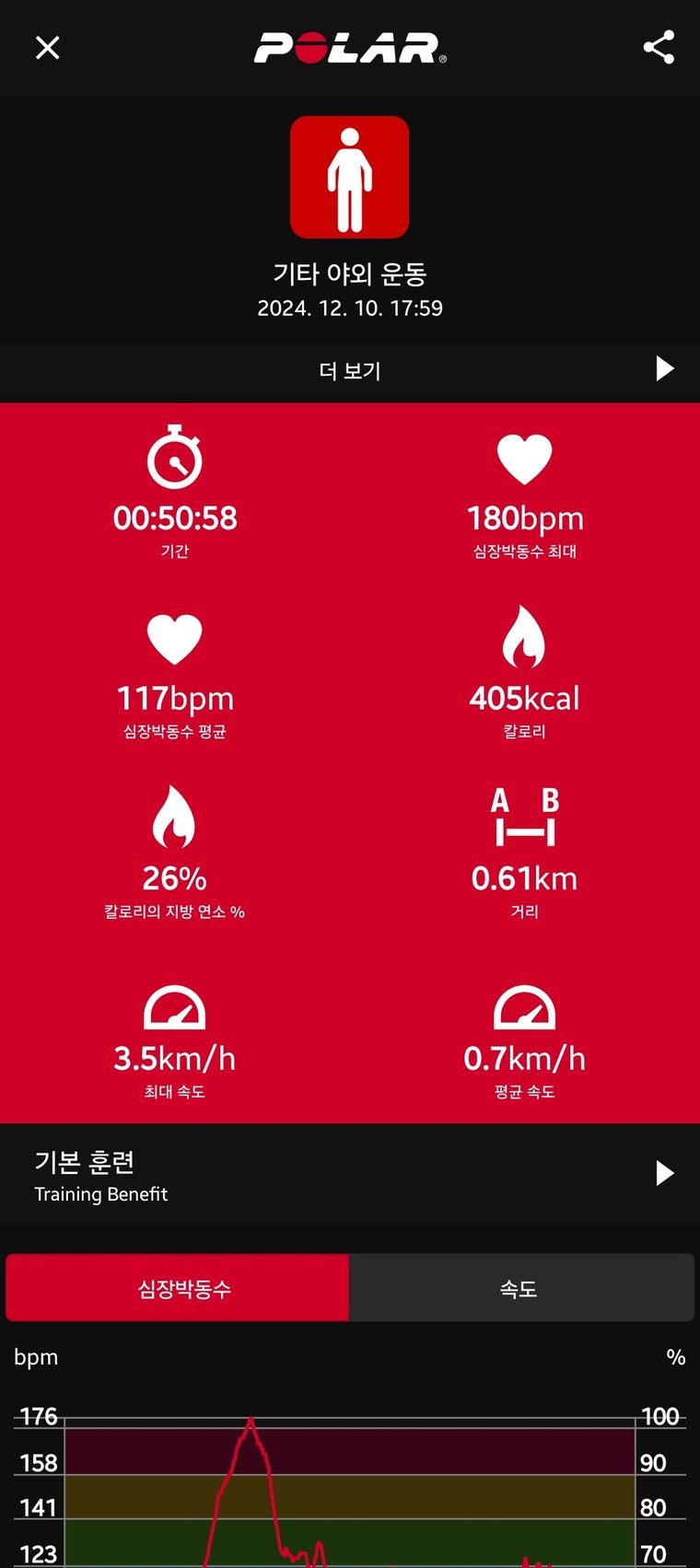Close the training session summary
Image resolution: width=700 pixels, height=1568 pixels.
47,48
